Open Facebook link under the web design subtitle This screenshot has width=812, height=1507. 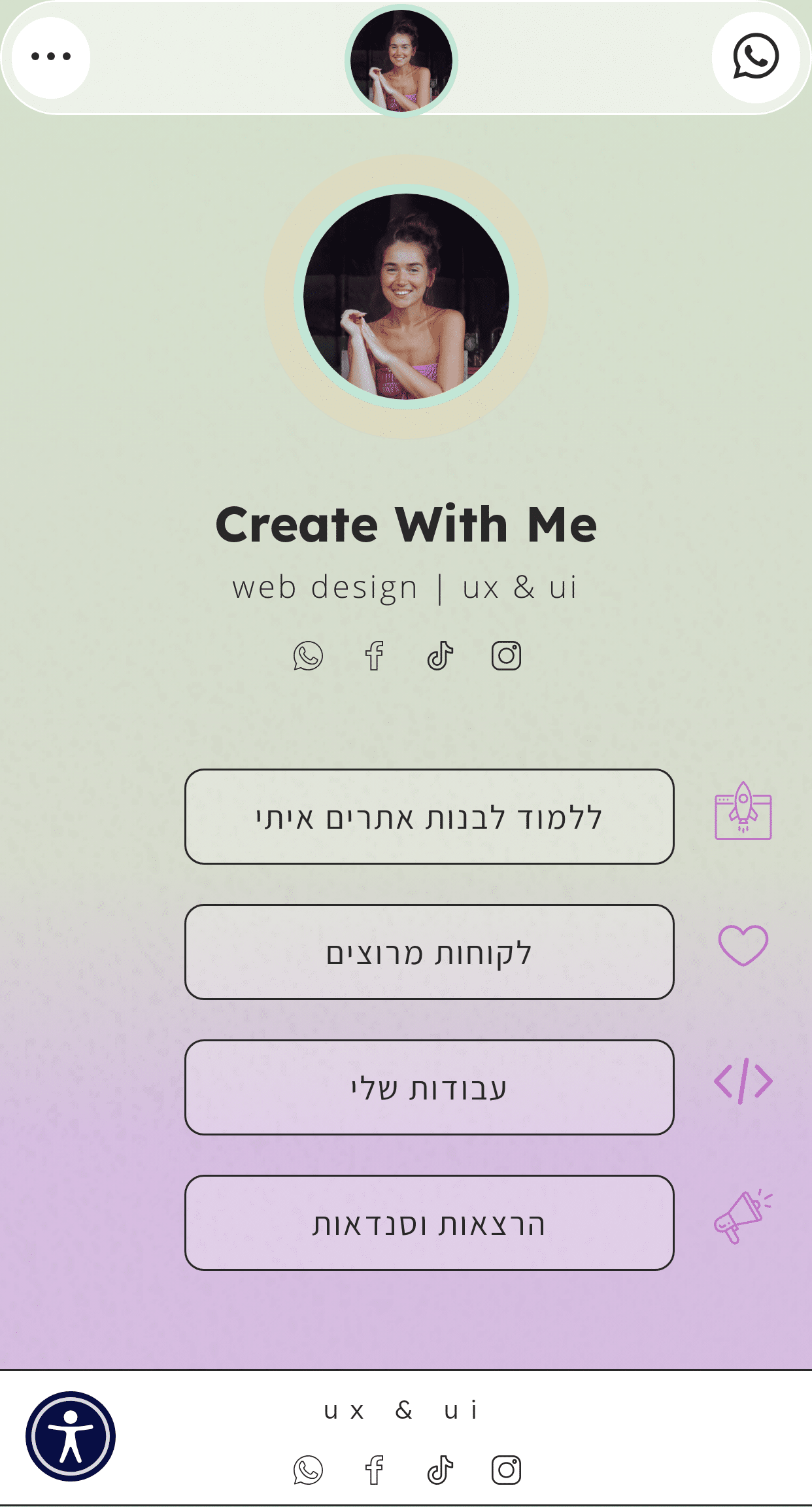(374, 656)
